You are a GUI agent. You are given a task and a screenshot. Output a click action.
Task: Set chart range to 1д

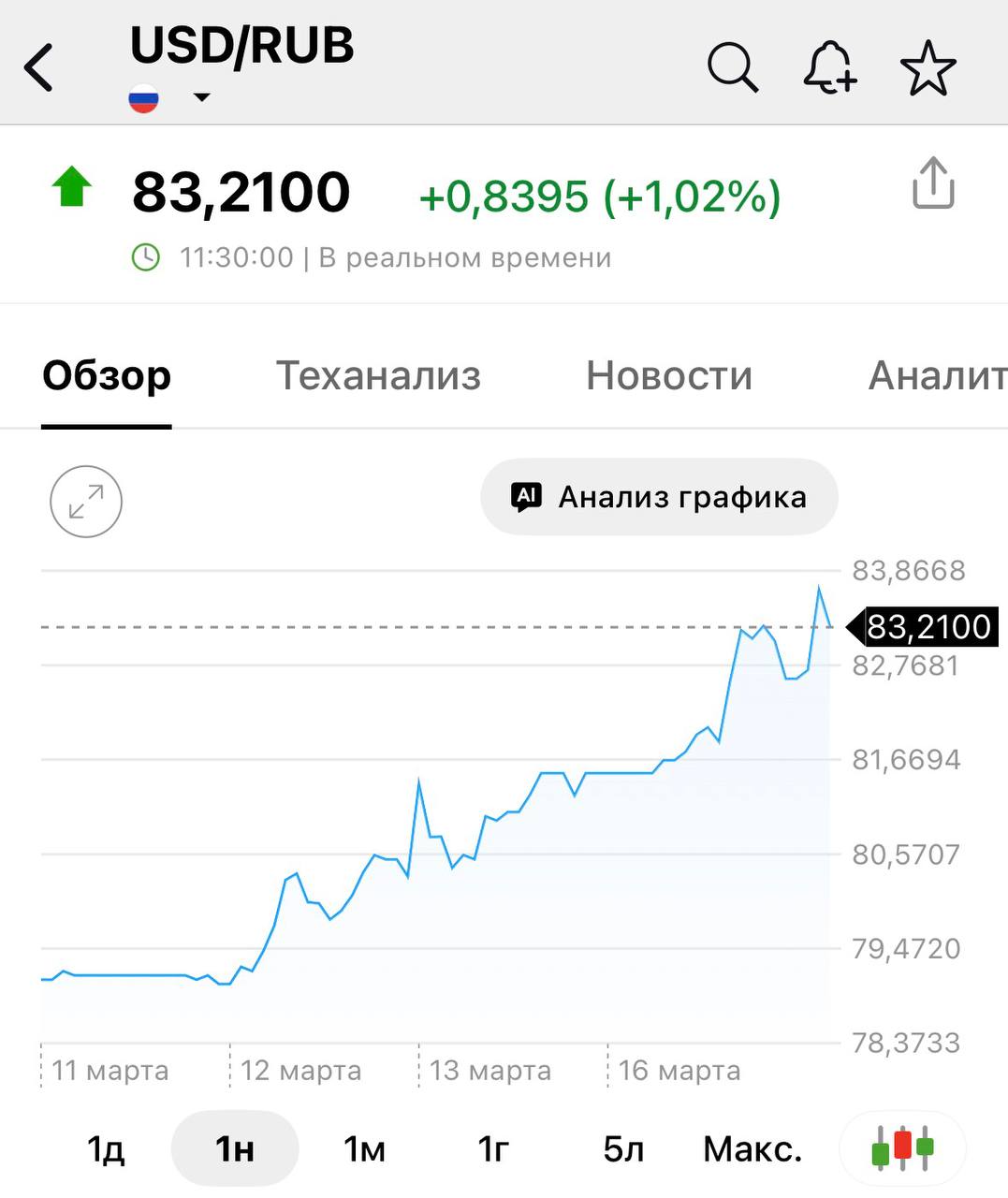click(106, 1148)
